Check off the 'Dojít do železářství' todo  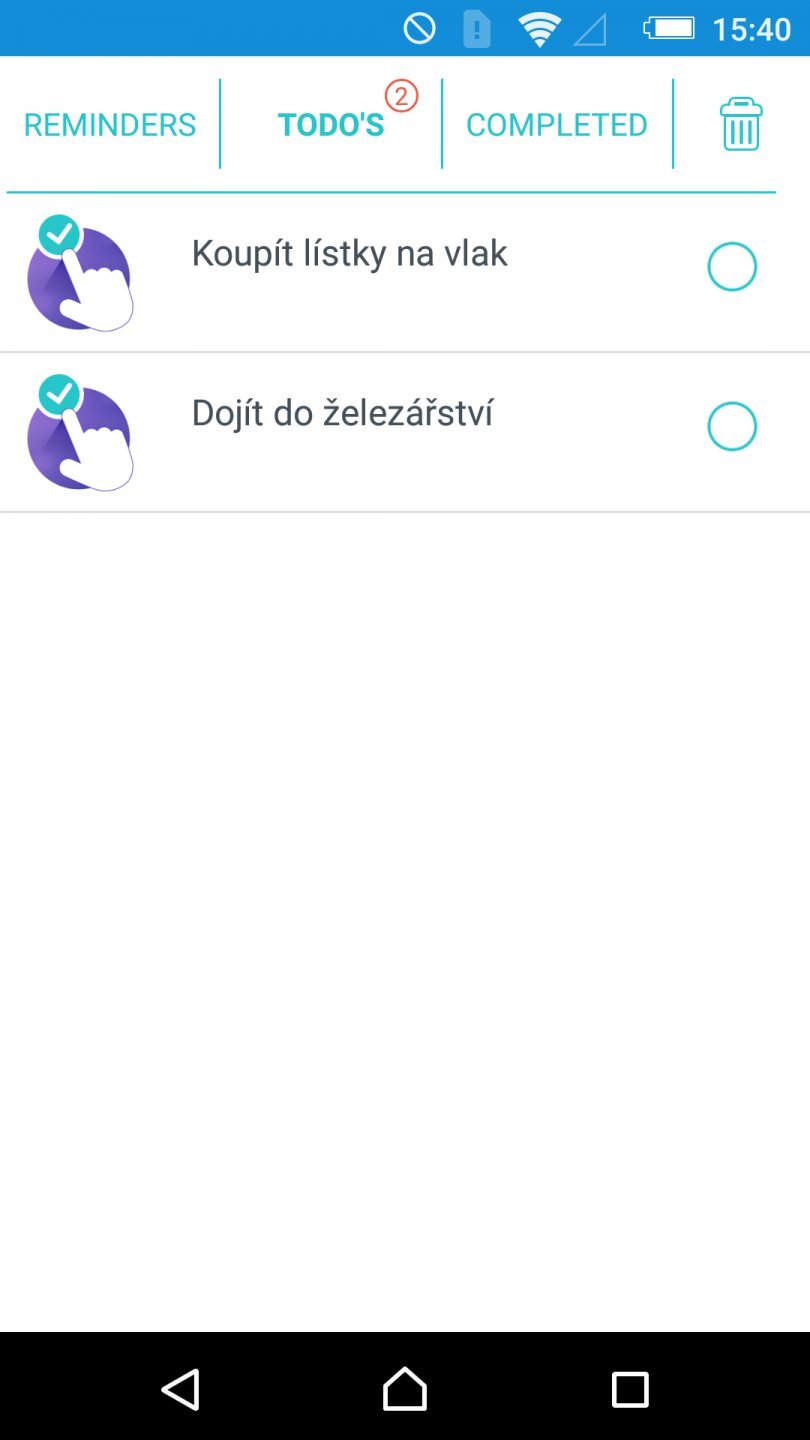(732, 426)
